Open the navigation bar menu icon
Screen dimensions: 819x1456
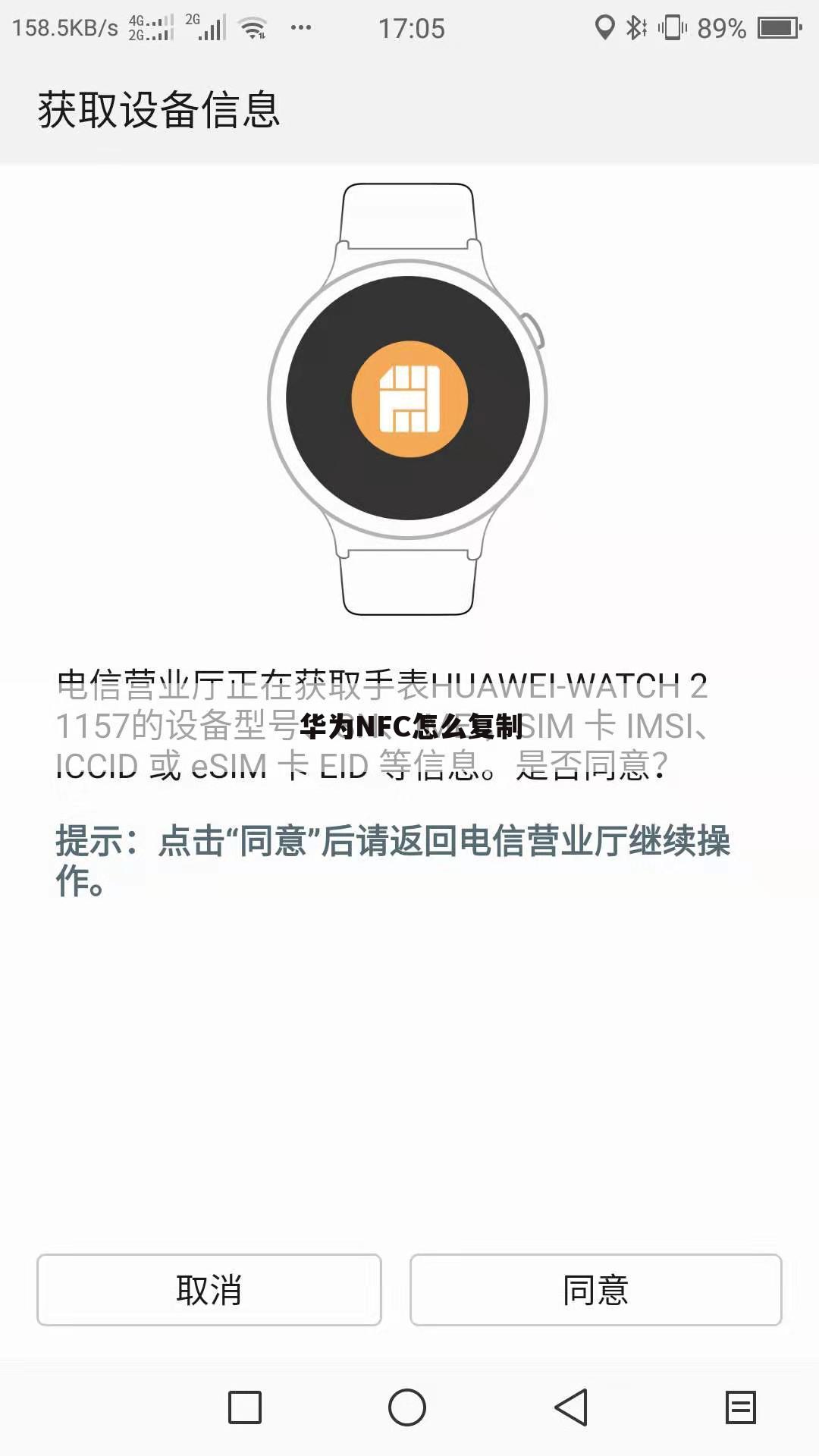coord(740,1407)
